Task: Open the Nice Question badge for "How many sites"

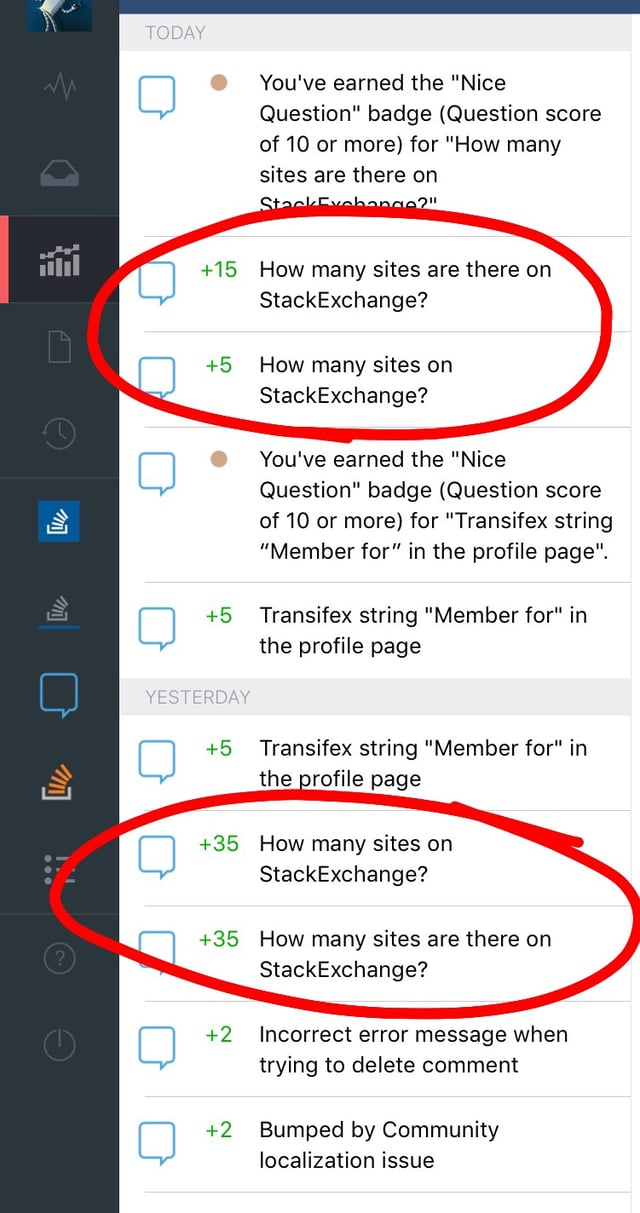Action: (x=430, y=130)
